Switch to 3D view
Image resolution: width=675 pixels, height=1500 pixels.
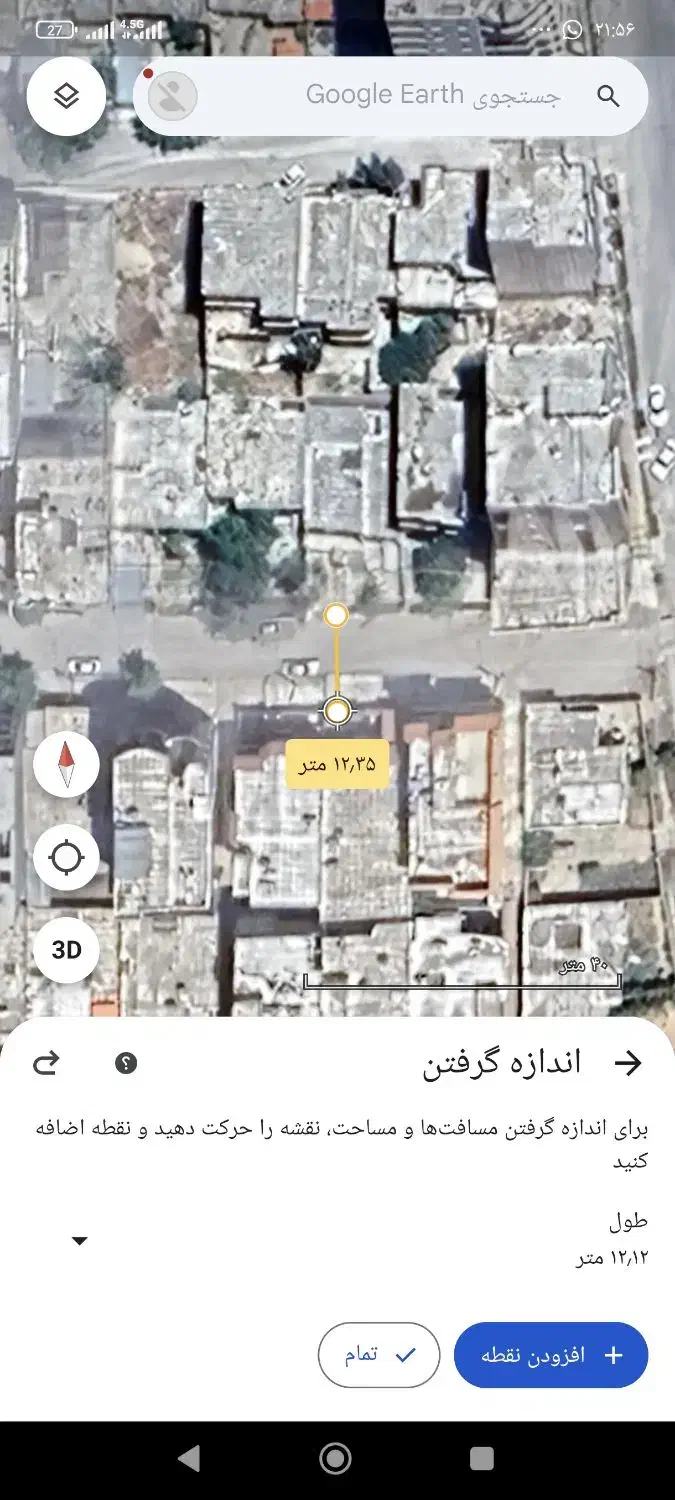(x=66, y=949)
